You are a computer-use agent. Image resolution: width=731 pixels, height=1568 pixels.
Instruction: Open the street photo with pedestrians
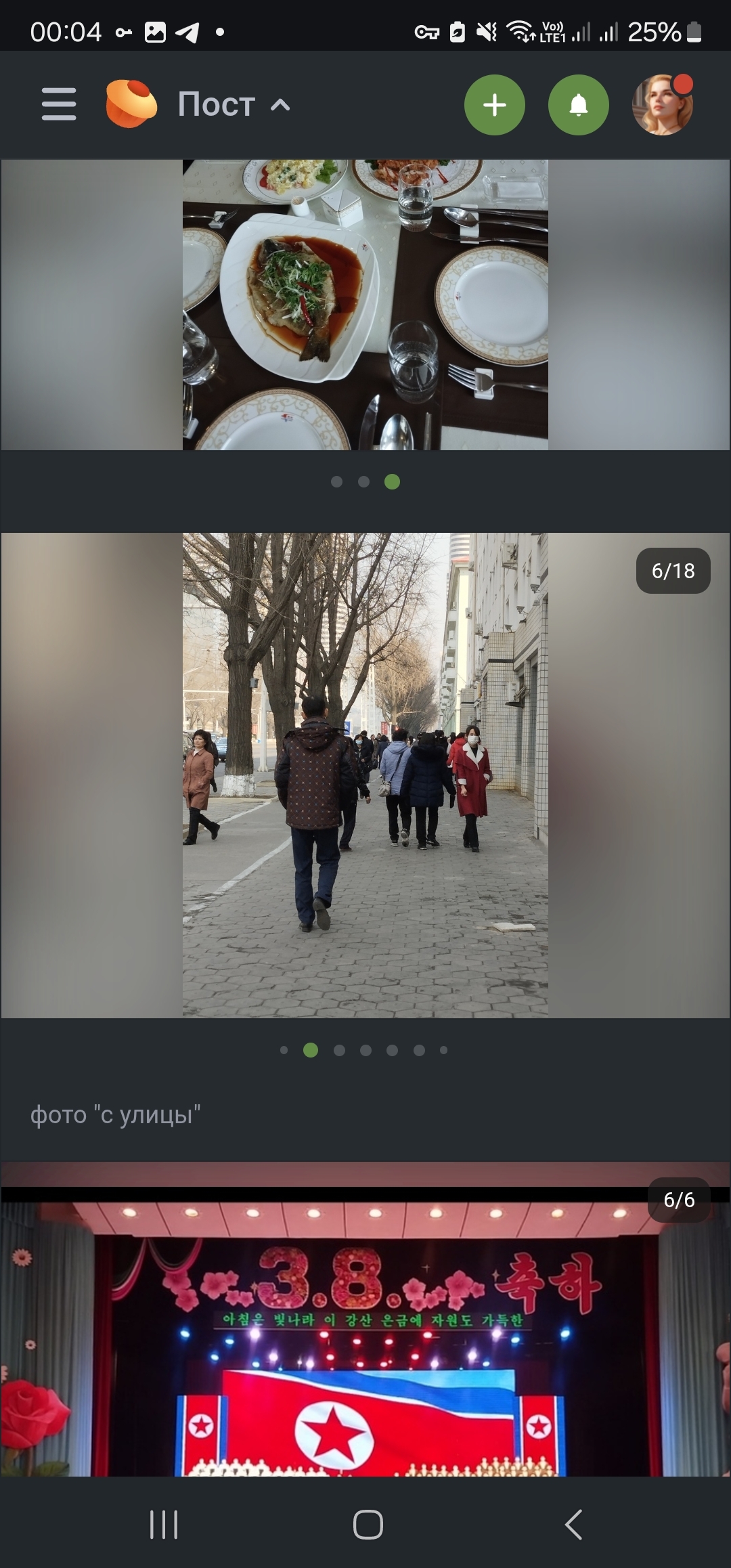[365, 775]
